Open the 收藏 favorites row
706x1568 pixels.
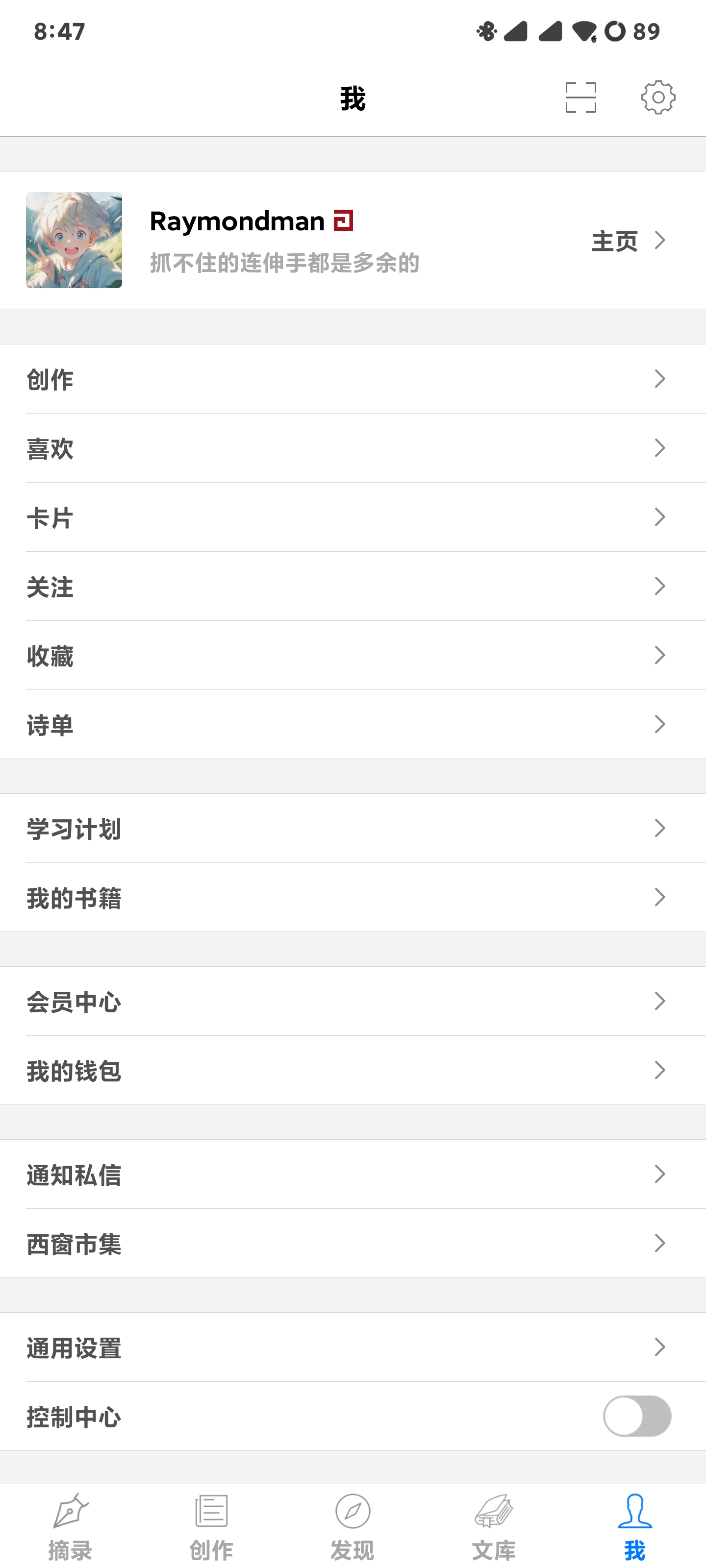click(x=353, y=656)
